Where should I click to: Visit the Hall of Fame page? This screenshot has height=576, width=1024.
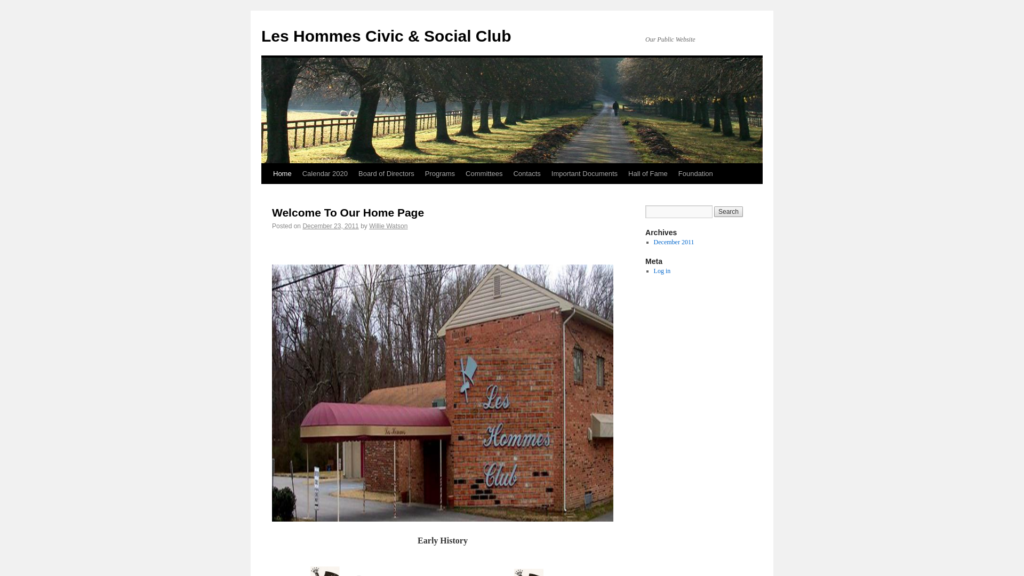(648, 174)
